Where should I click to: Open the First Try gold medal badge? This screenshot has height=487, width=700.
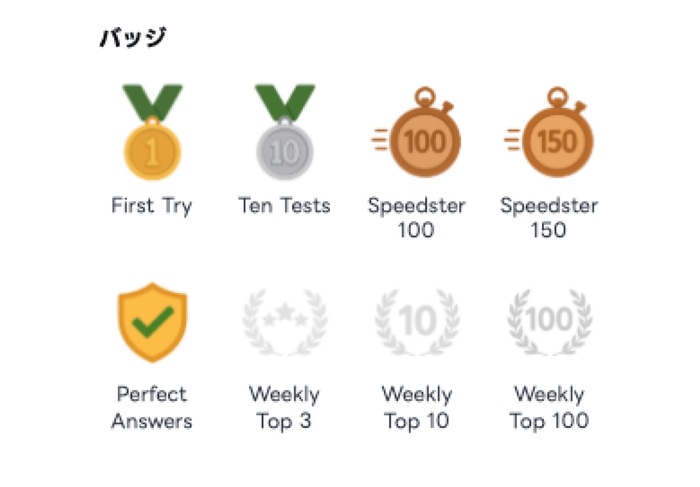(x=152, y=135)
